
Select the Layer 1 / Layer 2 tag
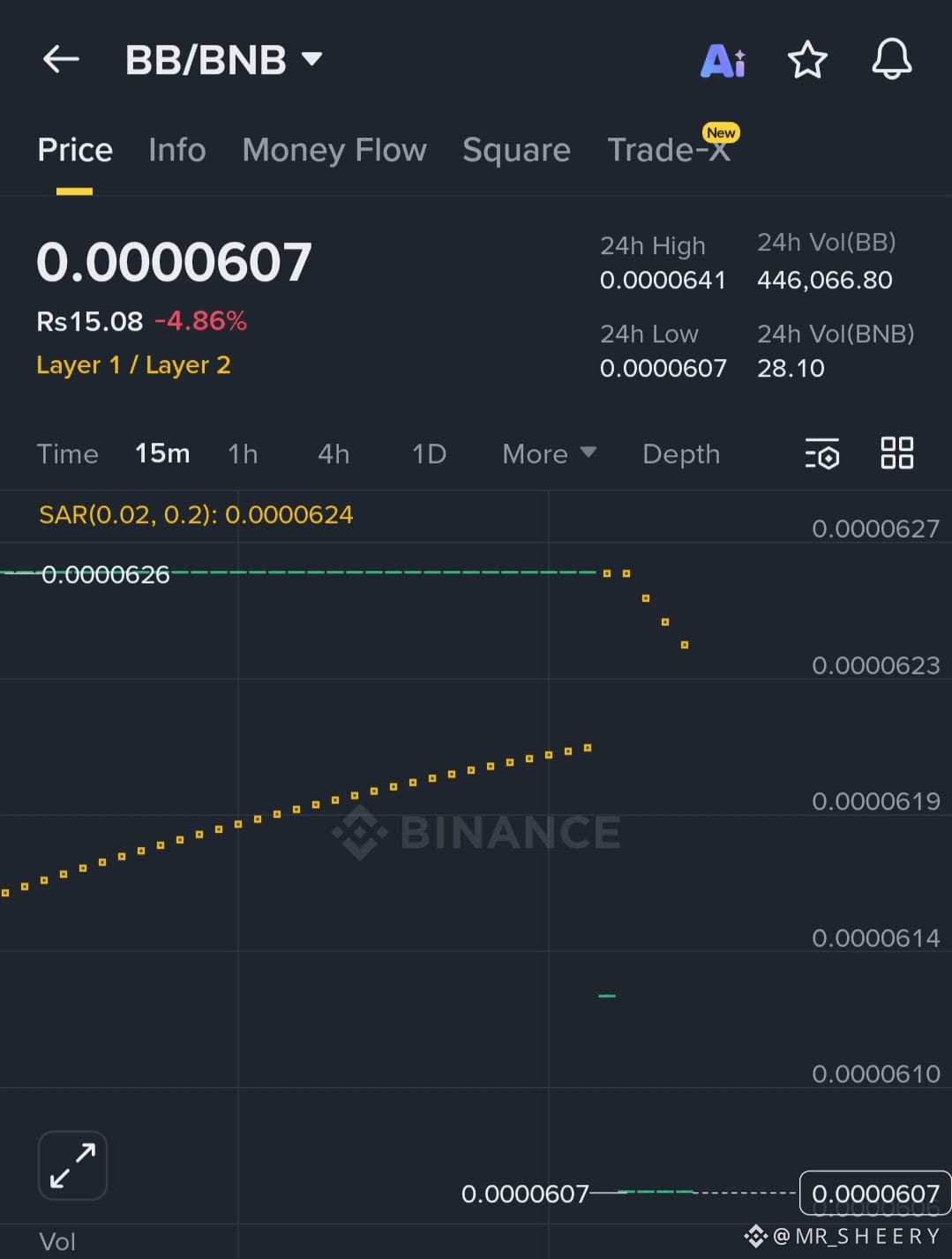tap(134, 364)
